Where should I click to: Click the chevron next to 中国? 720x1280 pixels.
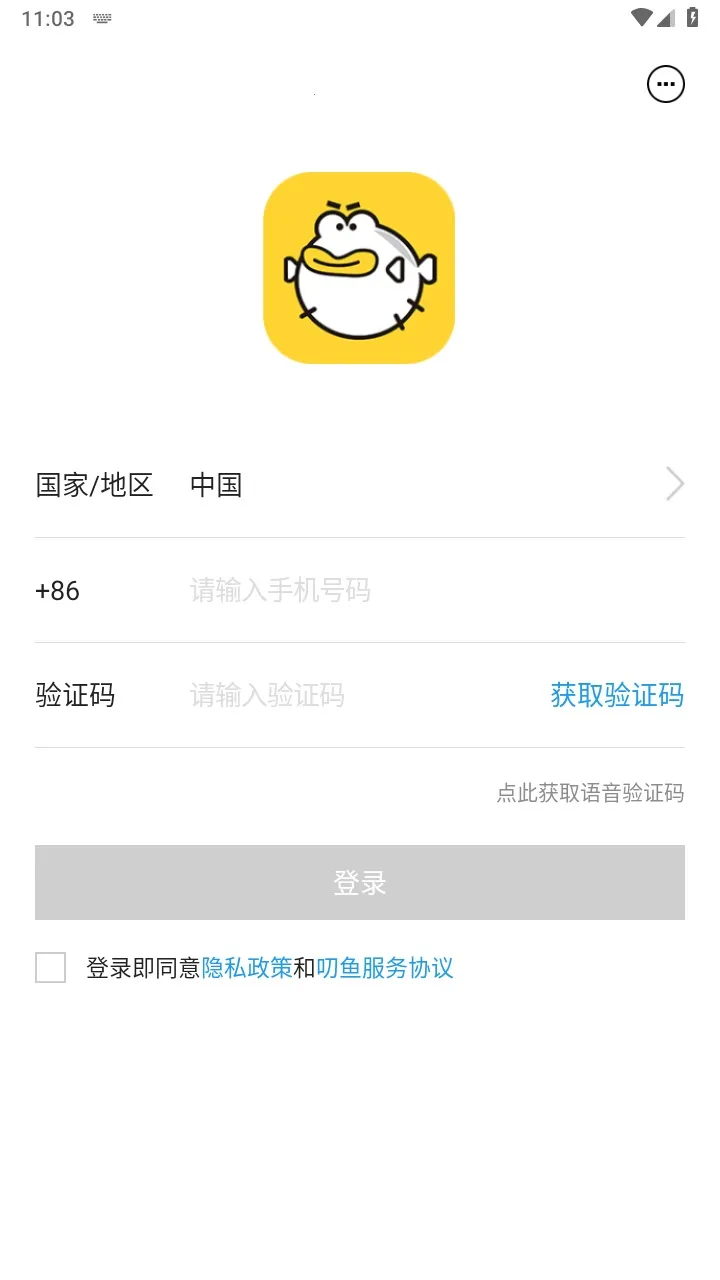pyautogui.click(x=676, y=484)
